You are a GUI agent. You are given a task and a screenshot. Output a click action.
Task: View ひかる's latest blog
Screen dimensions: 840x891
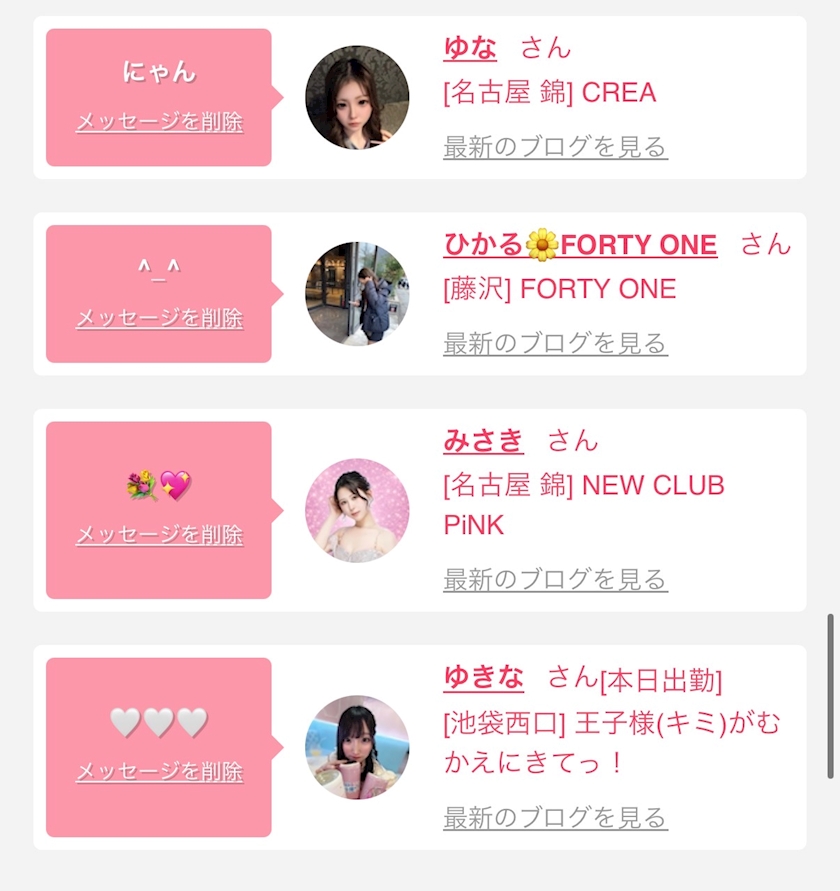coord(555,344)
